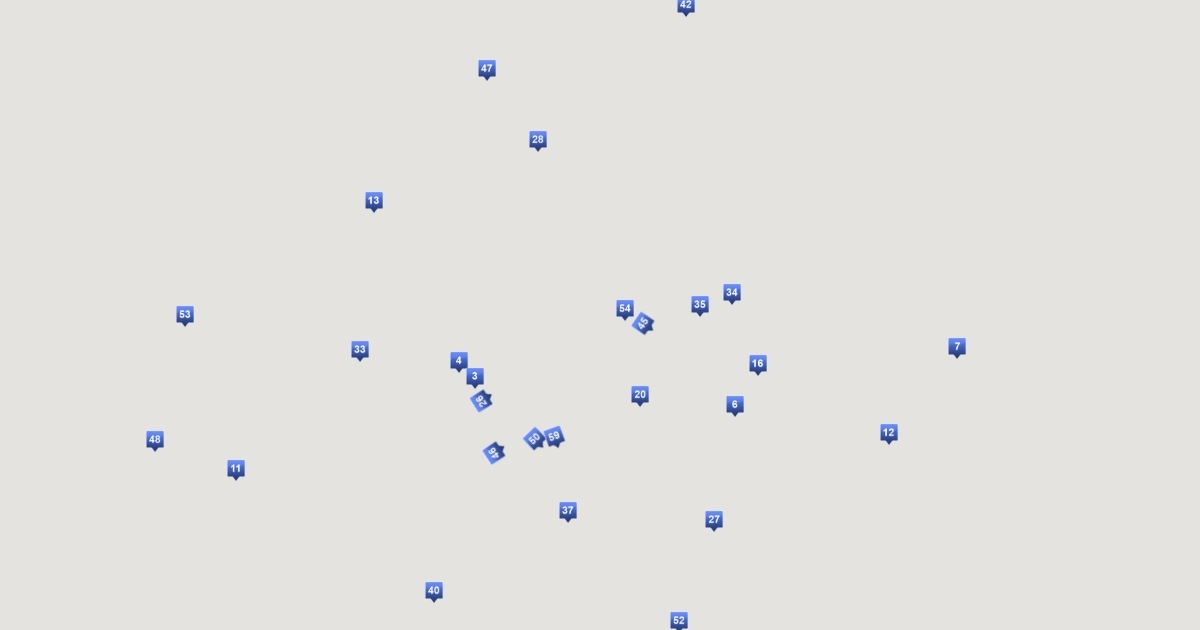
Task: Open map marker 48
Action: pos(155,440)
